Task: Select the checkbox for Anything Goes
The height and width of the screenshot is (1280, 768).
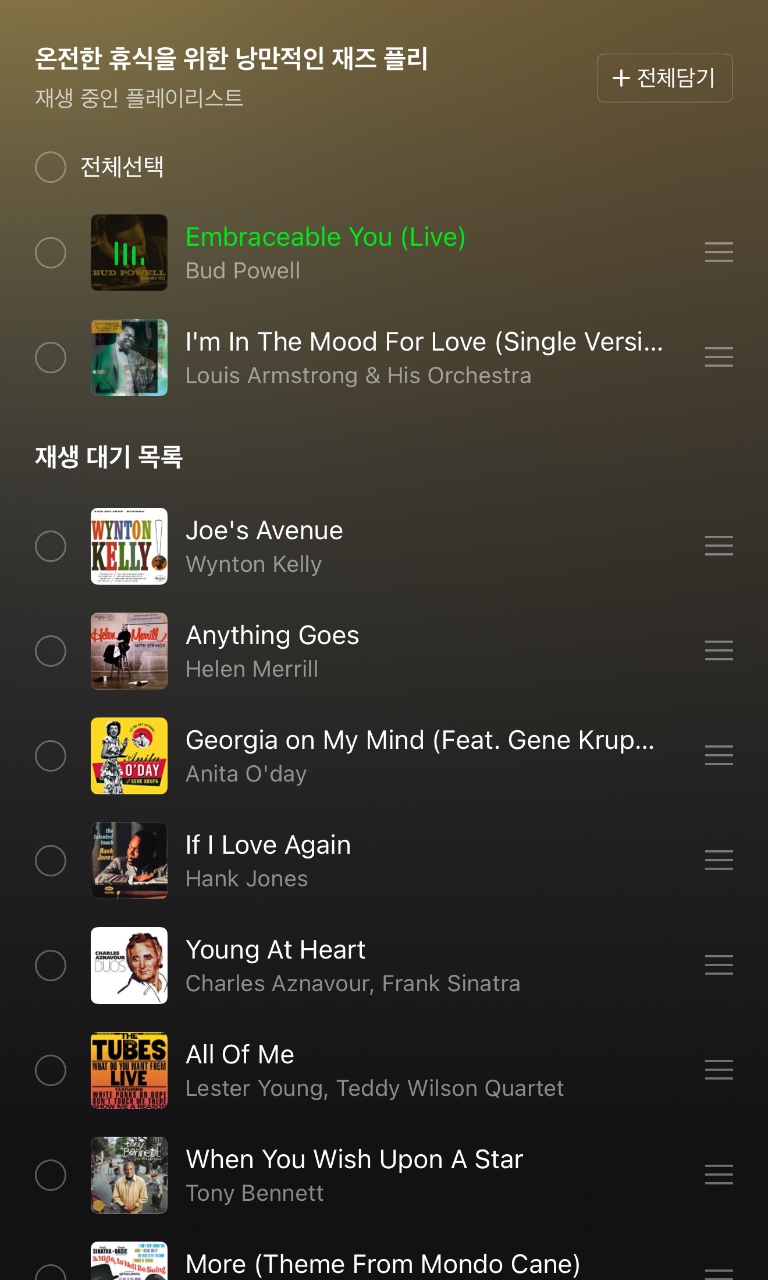Action: click(50, 651)
